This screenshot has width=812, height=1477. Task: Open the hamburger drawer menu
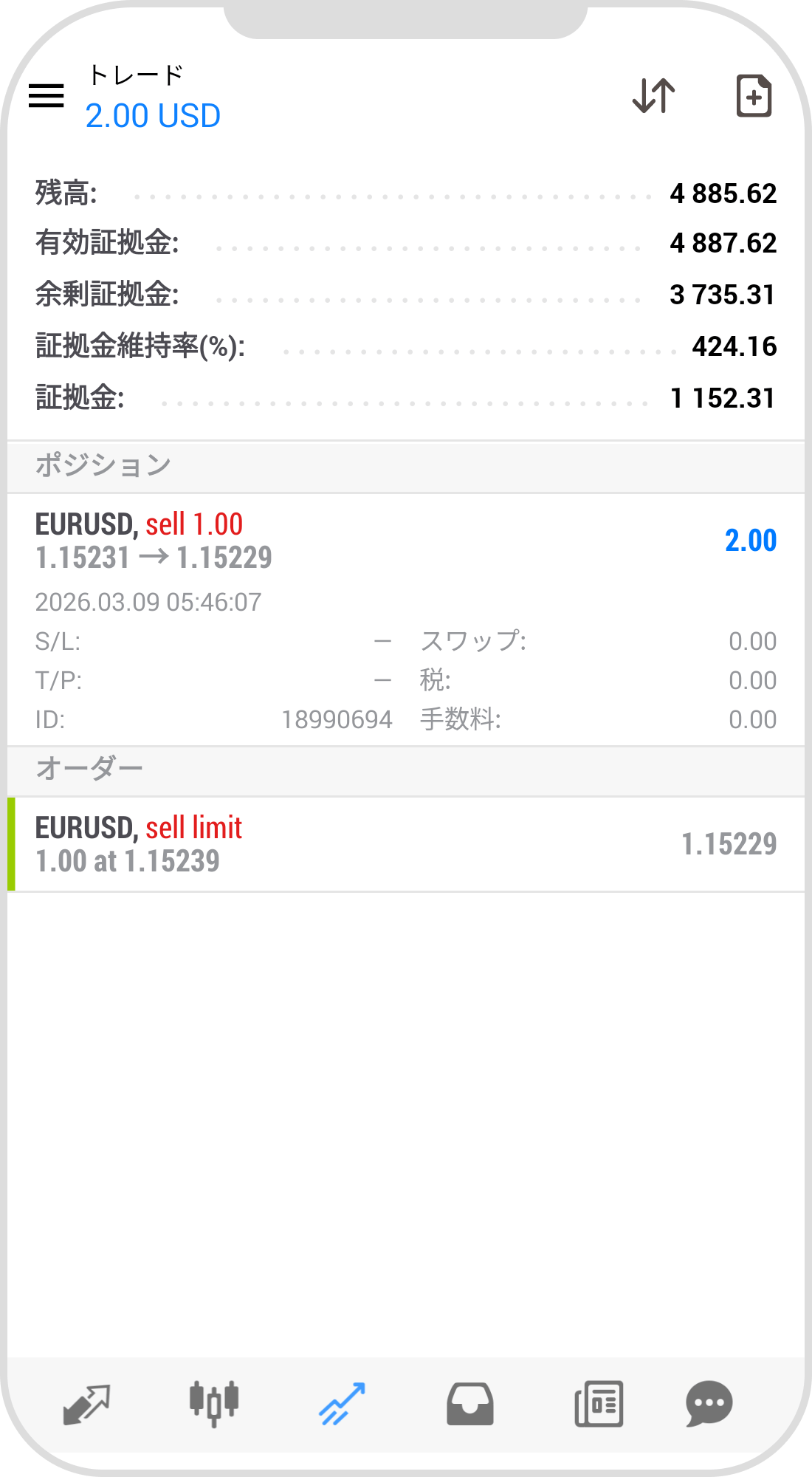(46, 96)
